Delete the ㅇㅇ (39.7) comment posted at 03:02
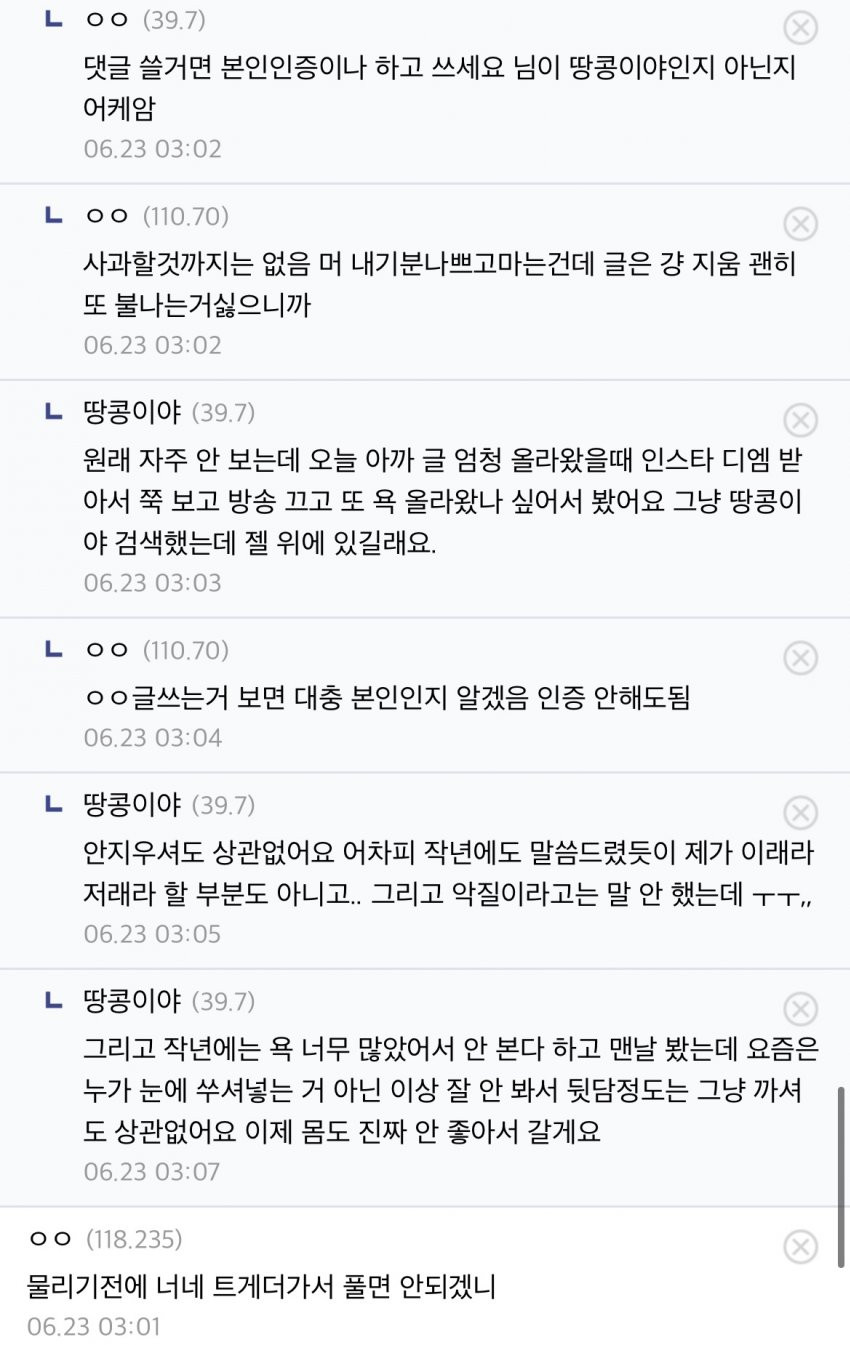Viewport: 850px width, 1345px height. (x=800, y=28)
